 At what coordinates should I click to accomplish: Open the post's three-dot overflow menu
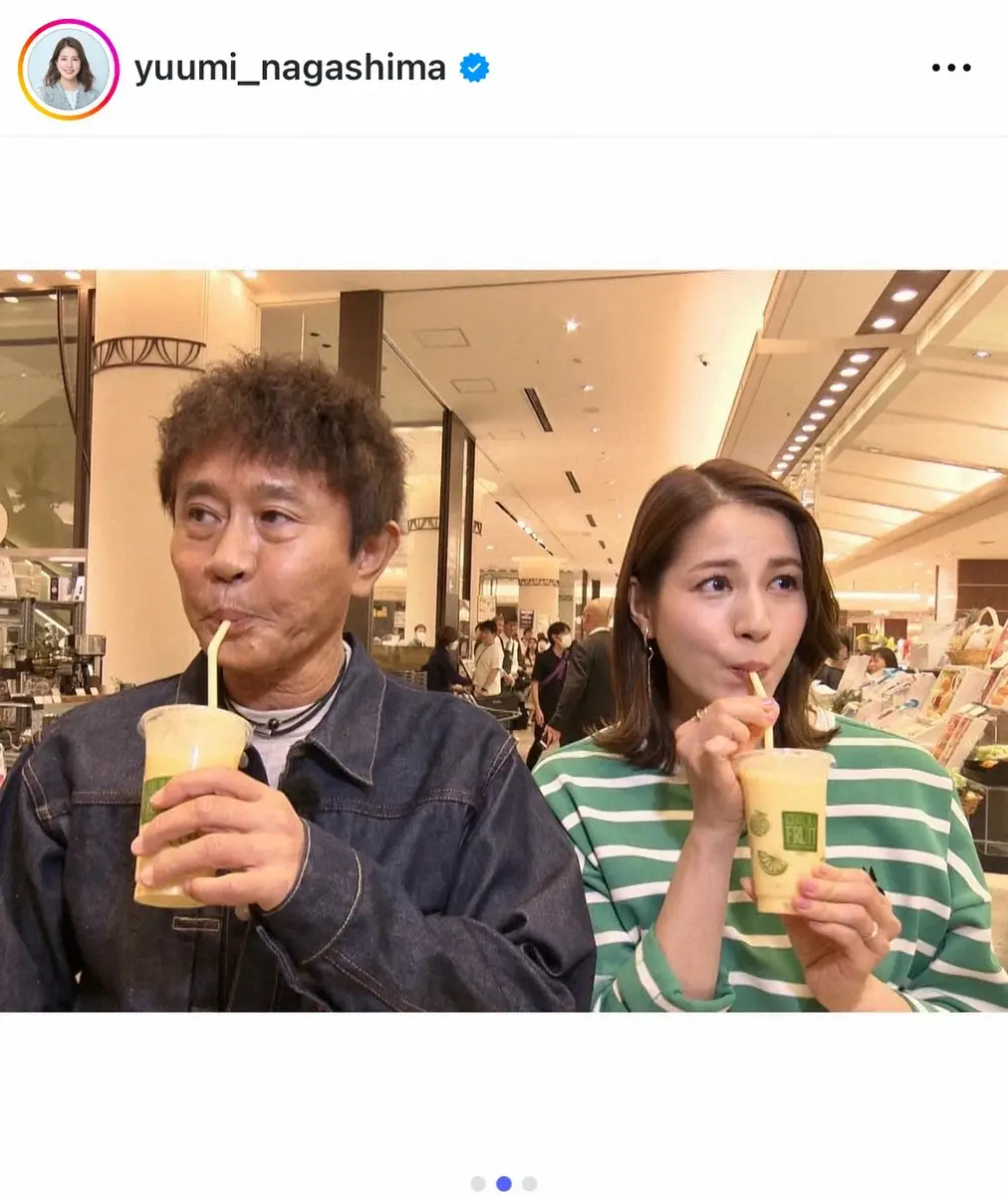949,69
